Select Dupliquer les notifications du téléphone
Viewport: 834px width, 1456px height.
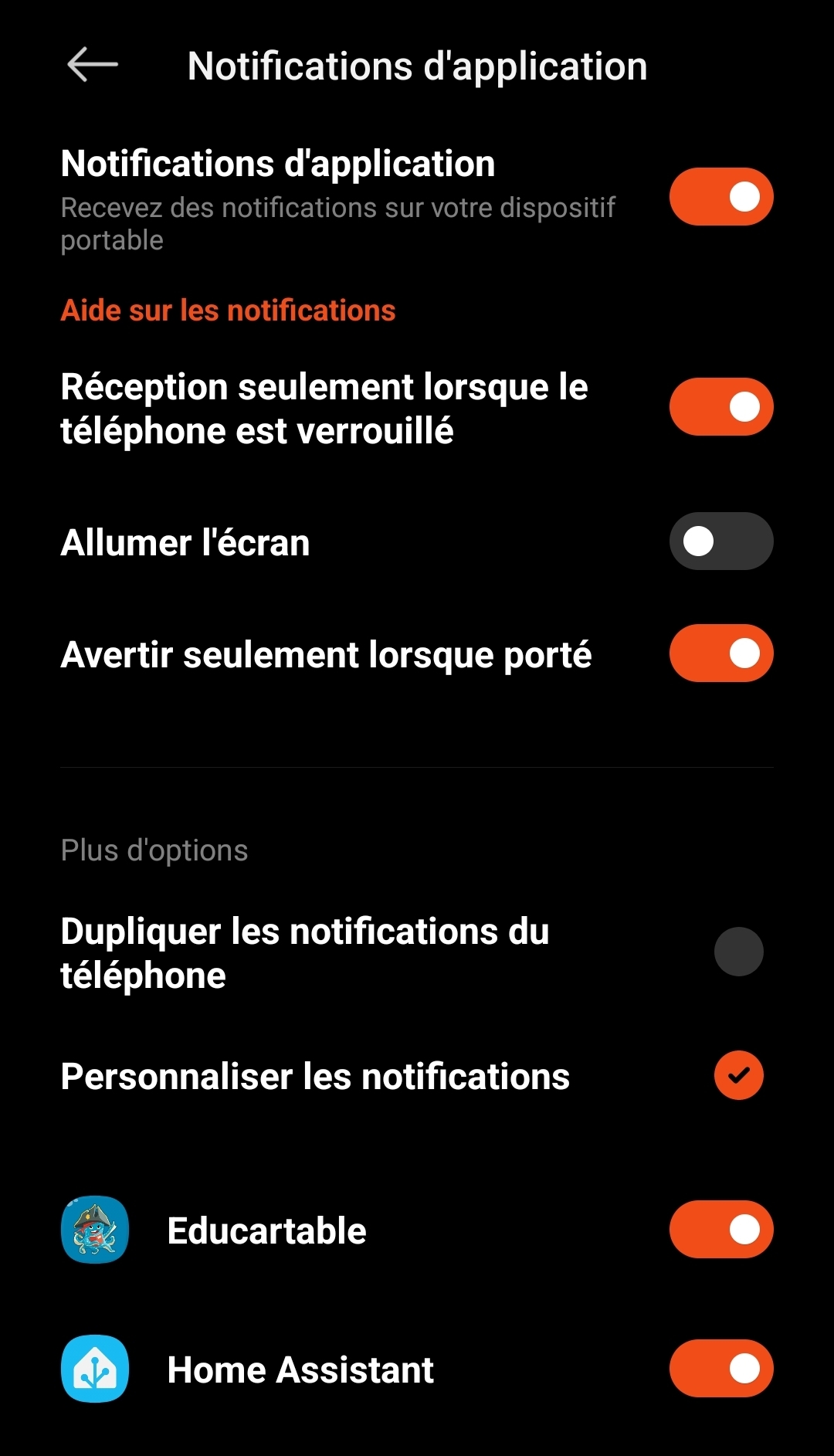739,952
